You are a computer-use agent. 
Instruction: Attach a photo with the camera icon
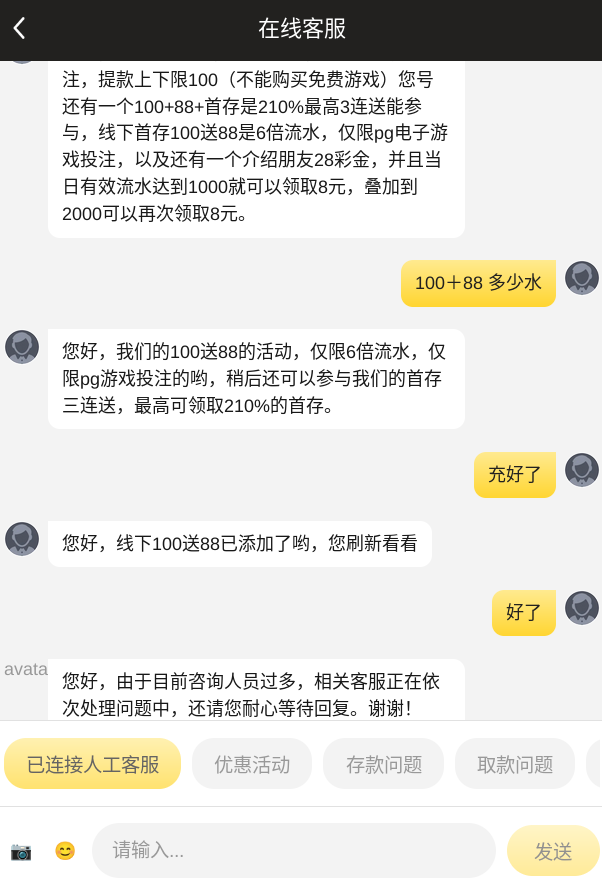pos(21,851)
